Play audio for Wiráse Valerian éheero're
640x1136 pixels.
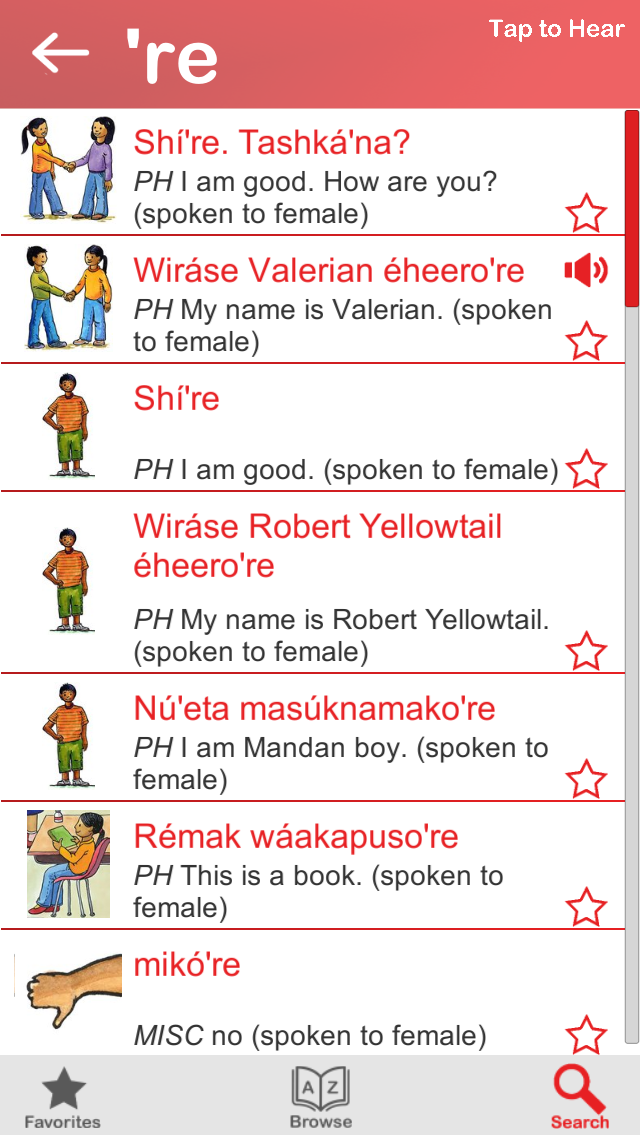point(586,270)
